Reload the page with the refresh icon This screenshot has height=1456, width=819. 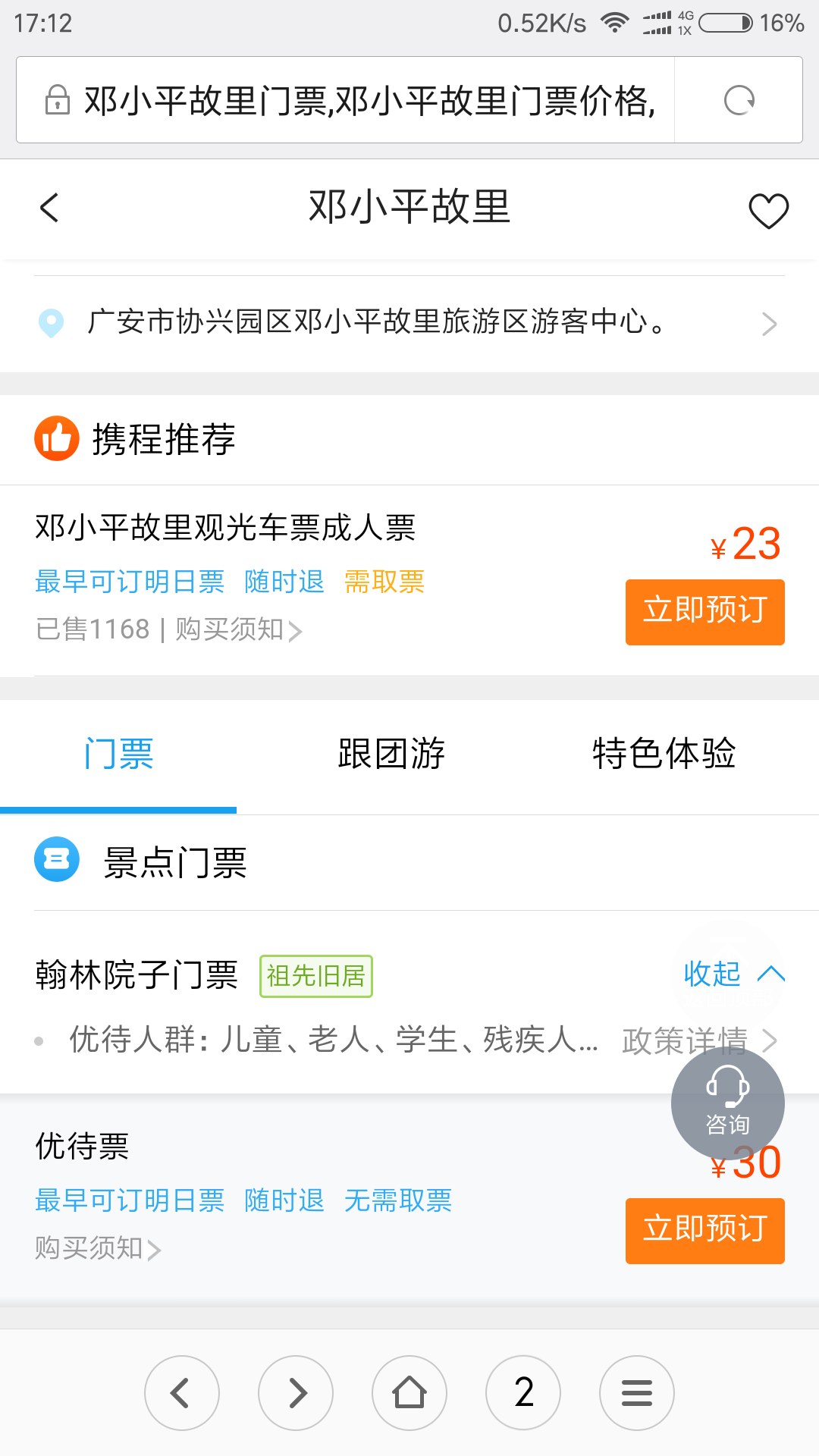tap(739, 100)
